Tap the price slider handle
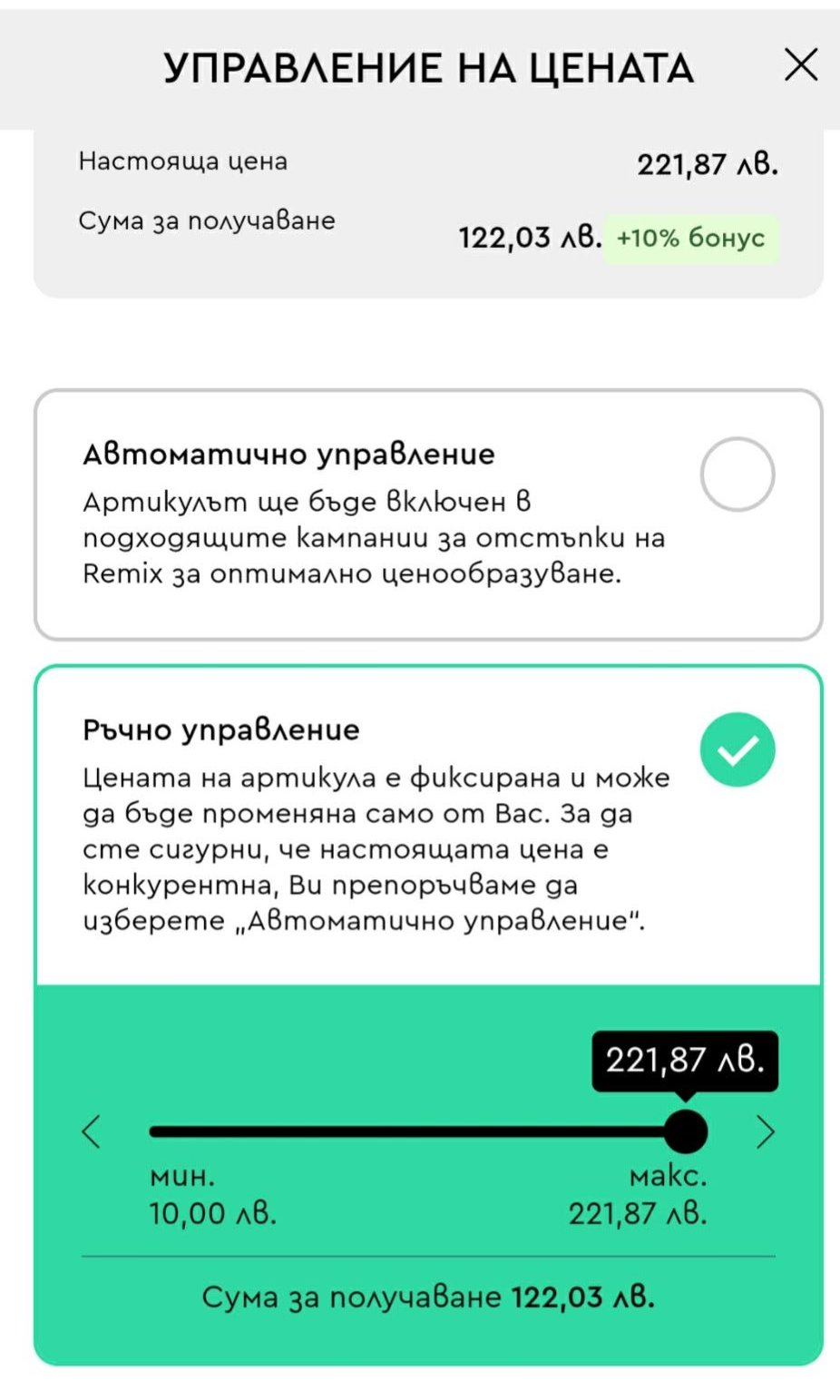Viewport: 840px width, 1400px height. pyautogui.click(x=685, y=1131)
